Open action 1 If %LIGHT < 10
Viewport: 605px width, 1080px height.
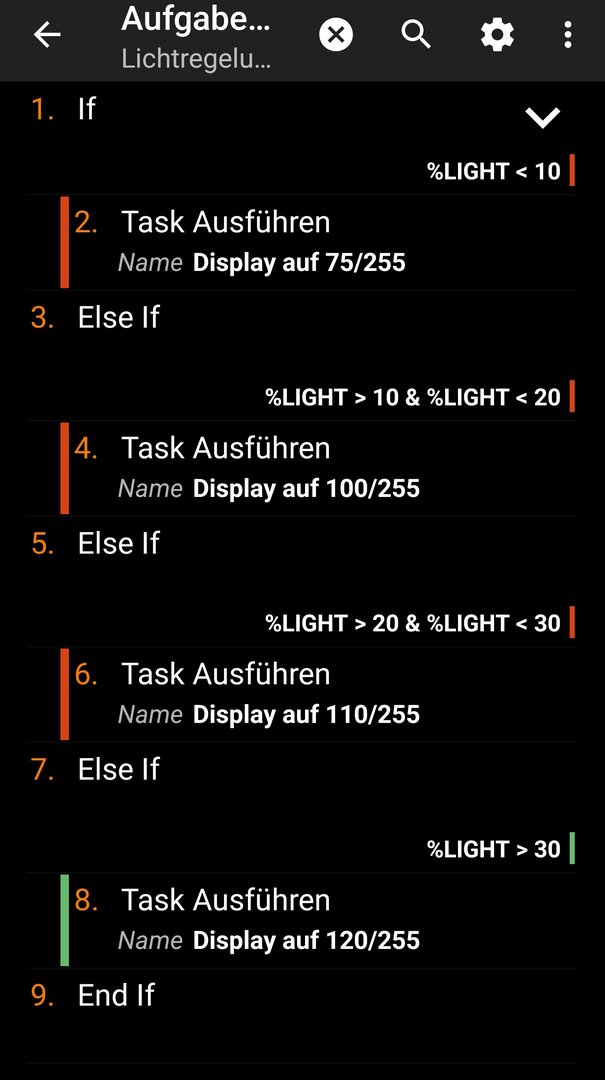point(302,139)
